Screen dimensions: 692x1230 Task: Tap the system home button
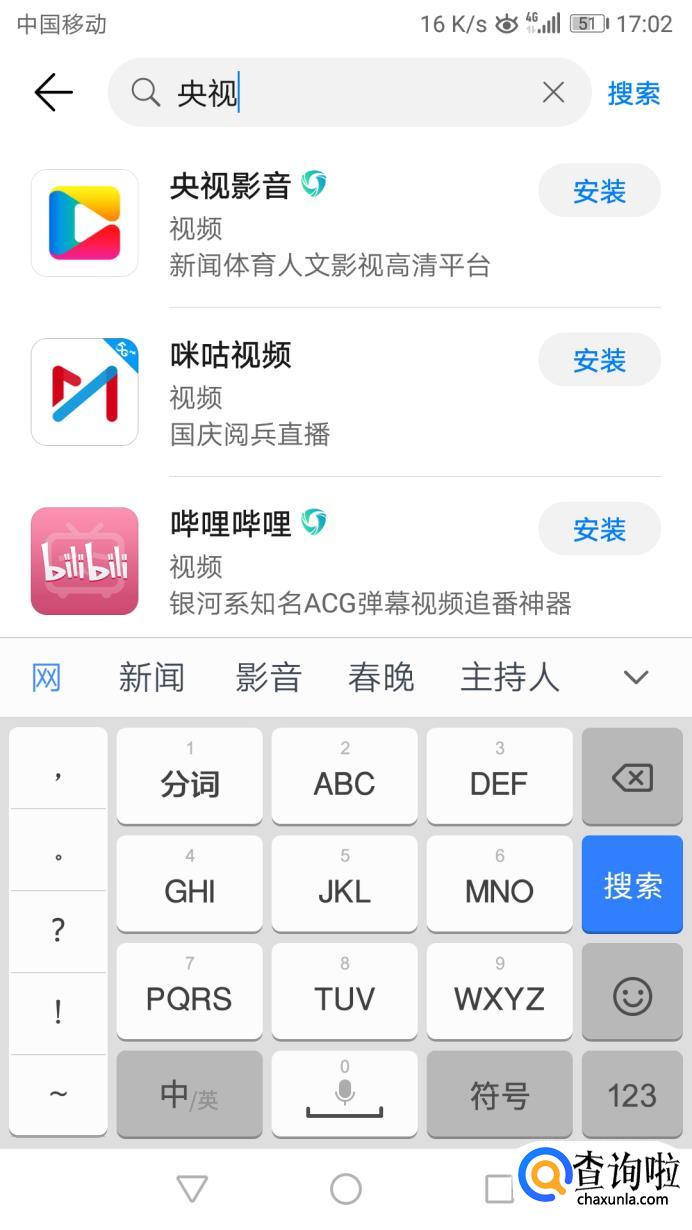click(346, 1188)
